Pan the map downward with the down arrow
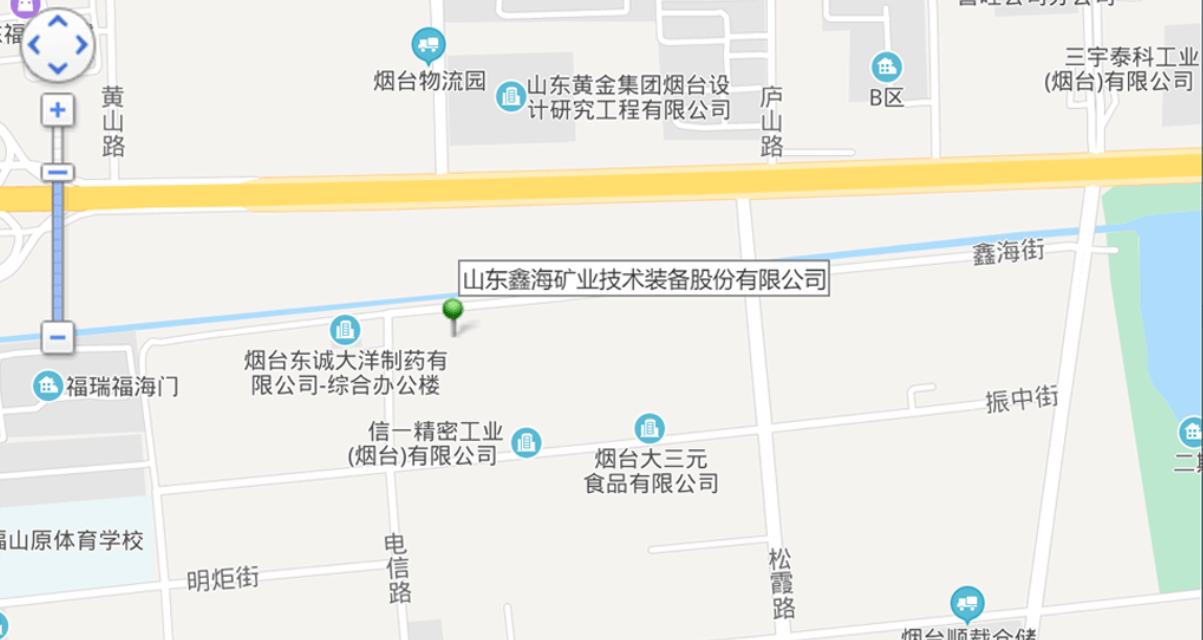Image resolution: width=1203 pixels, height=640 pixels. [x=58, y=68]
